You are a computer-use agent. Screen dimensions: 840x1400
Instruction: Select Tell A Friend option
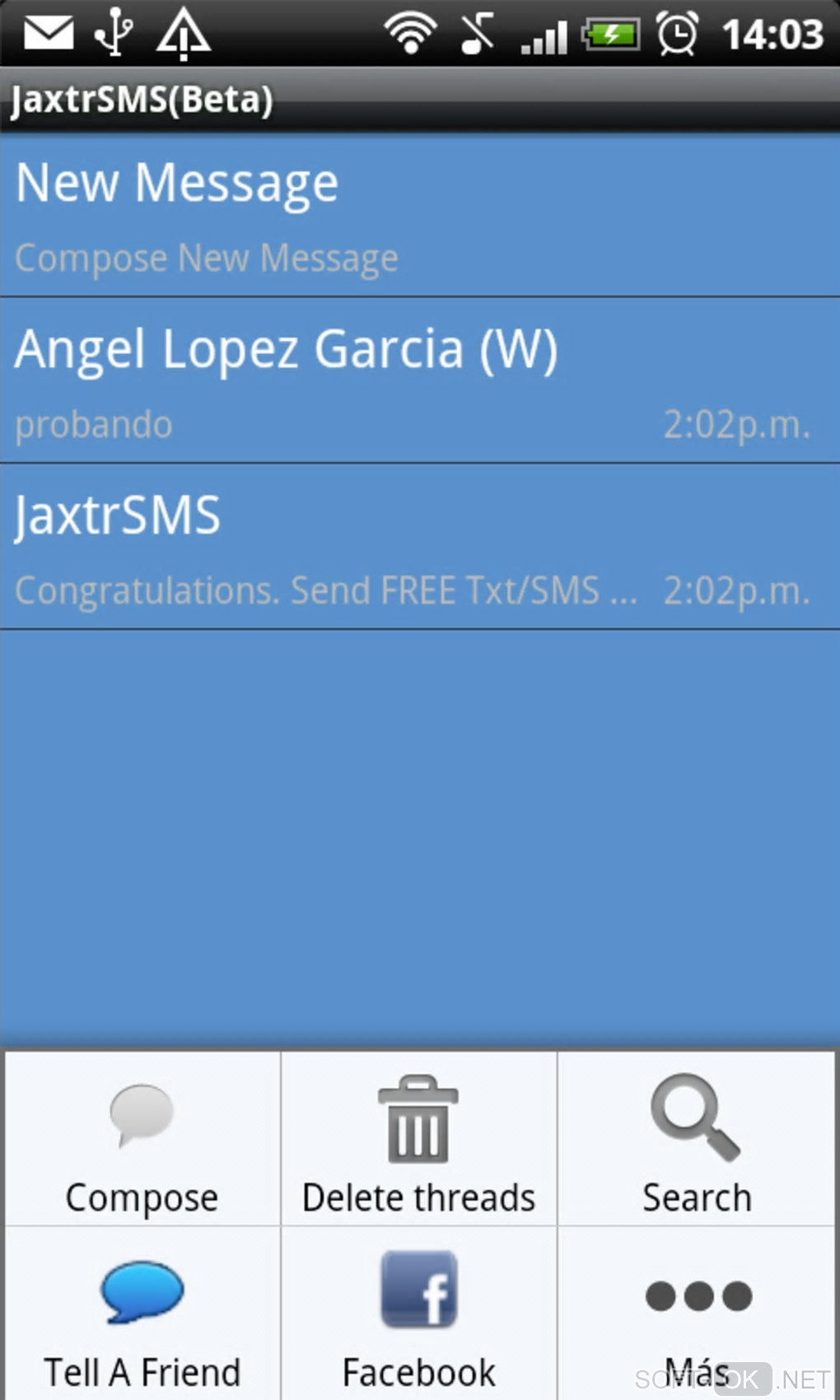142,1315
